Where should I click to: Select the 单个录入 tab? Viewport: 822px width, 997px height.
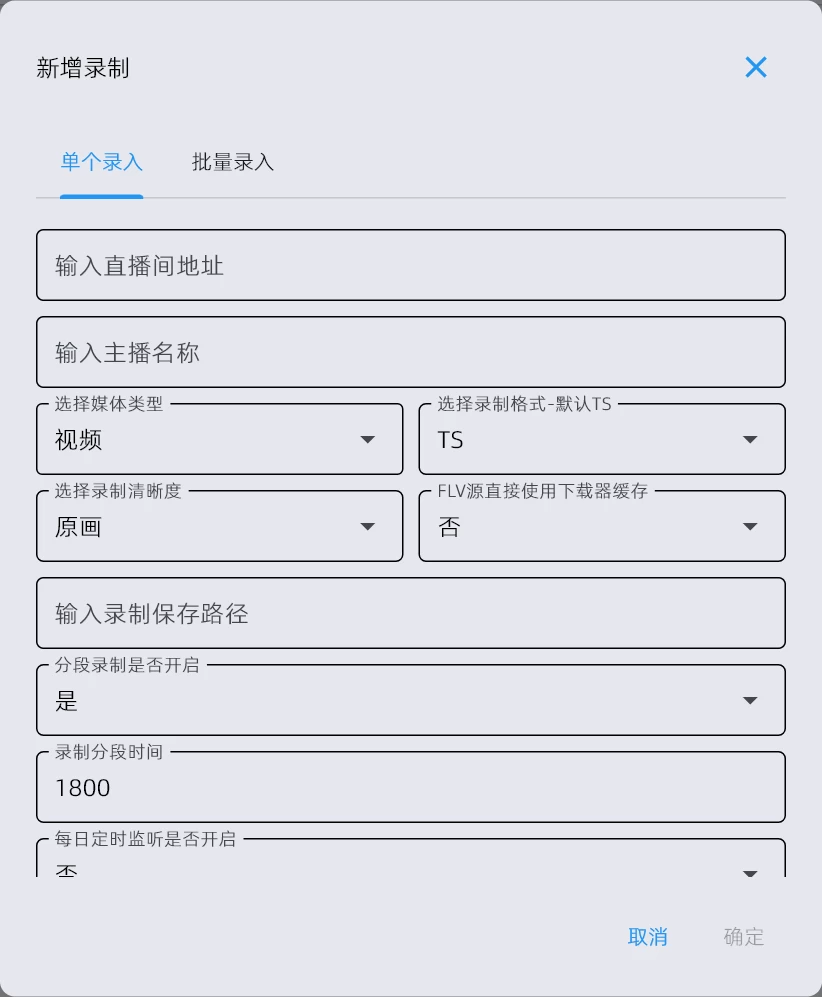click(102, 162)
